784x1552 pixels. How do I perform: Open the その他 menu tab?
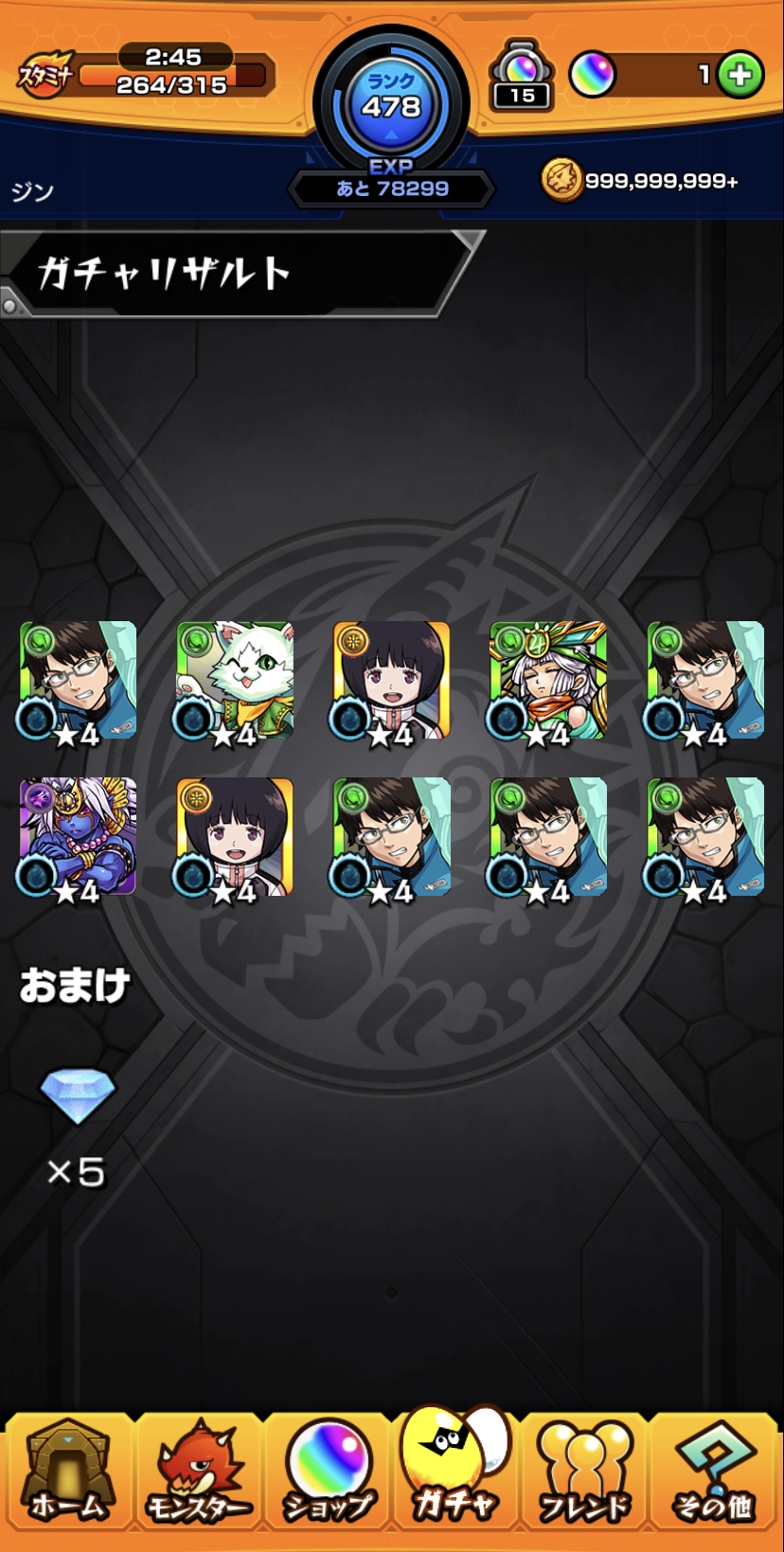714,1471
